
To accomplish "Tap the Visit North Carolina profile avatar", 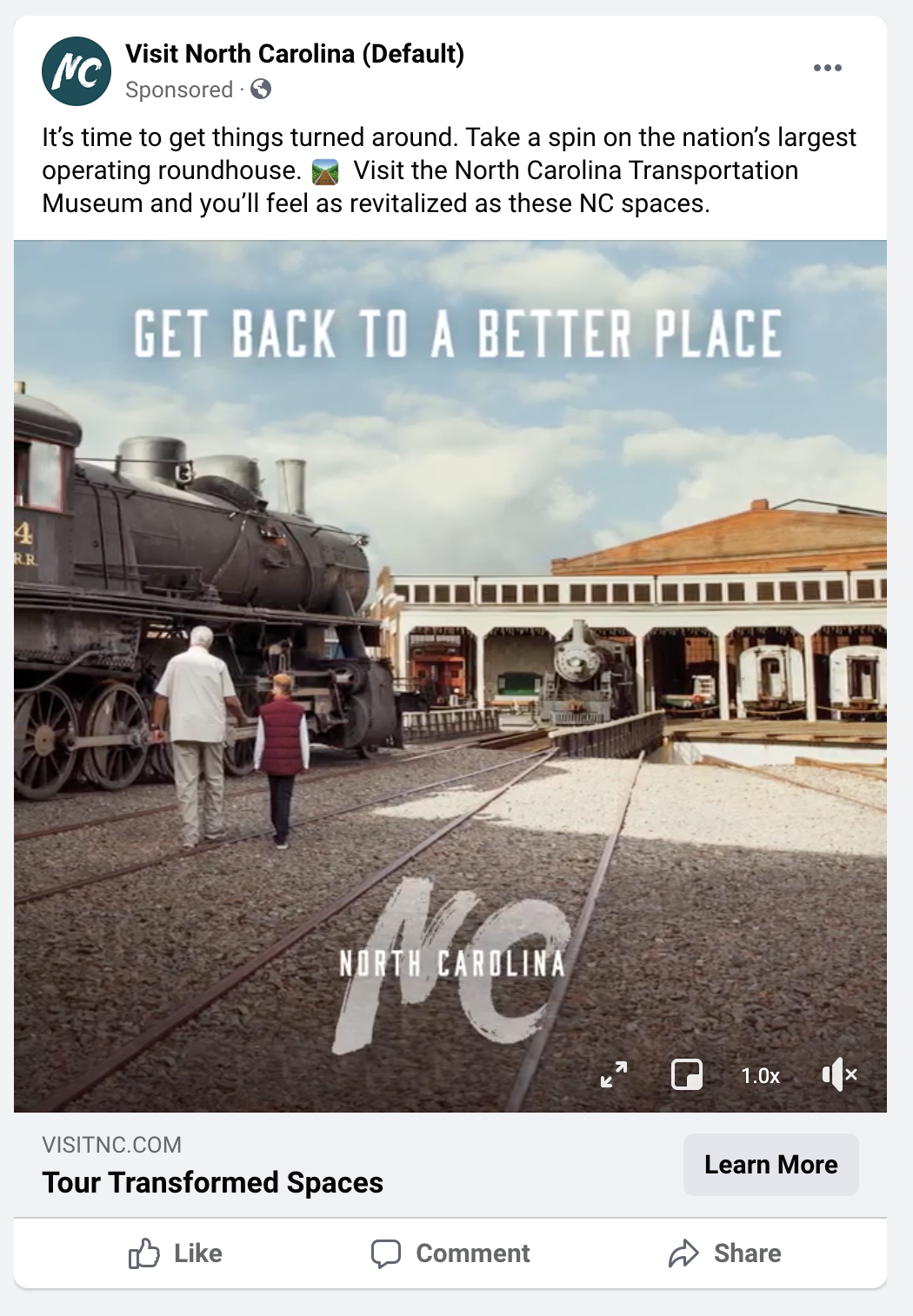I will (x=77, y=71).
